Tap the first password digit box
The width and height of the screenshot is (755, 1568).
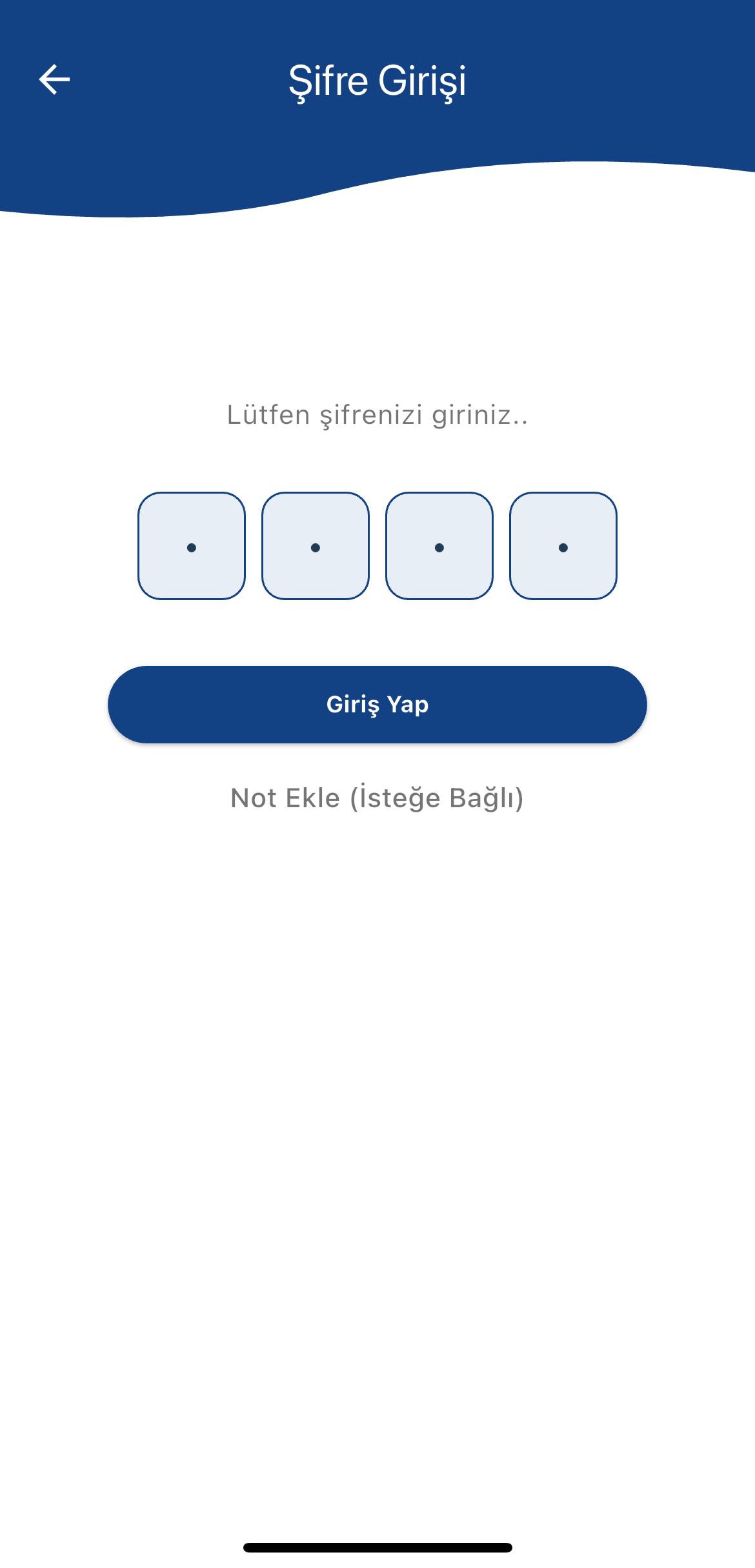click(192, 546)
